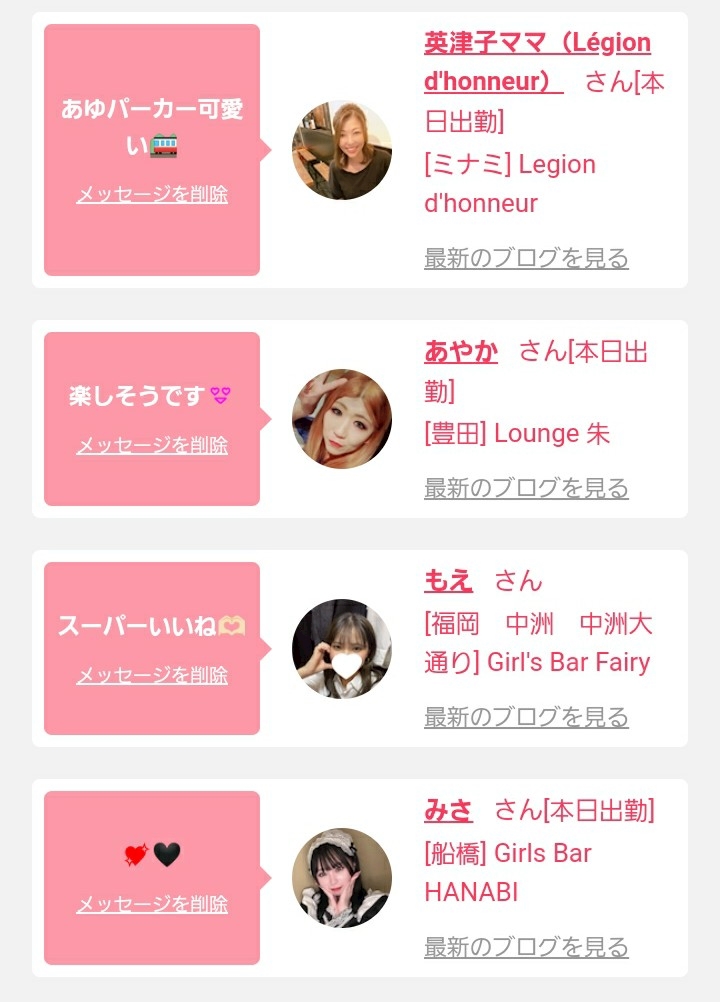This screenshot has height=1002, width=720.
Task: View みさ's latest blog
Action: (x=526, y=946)
